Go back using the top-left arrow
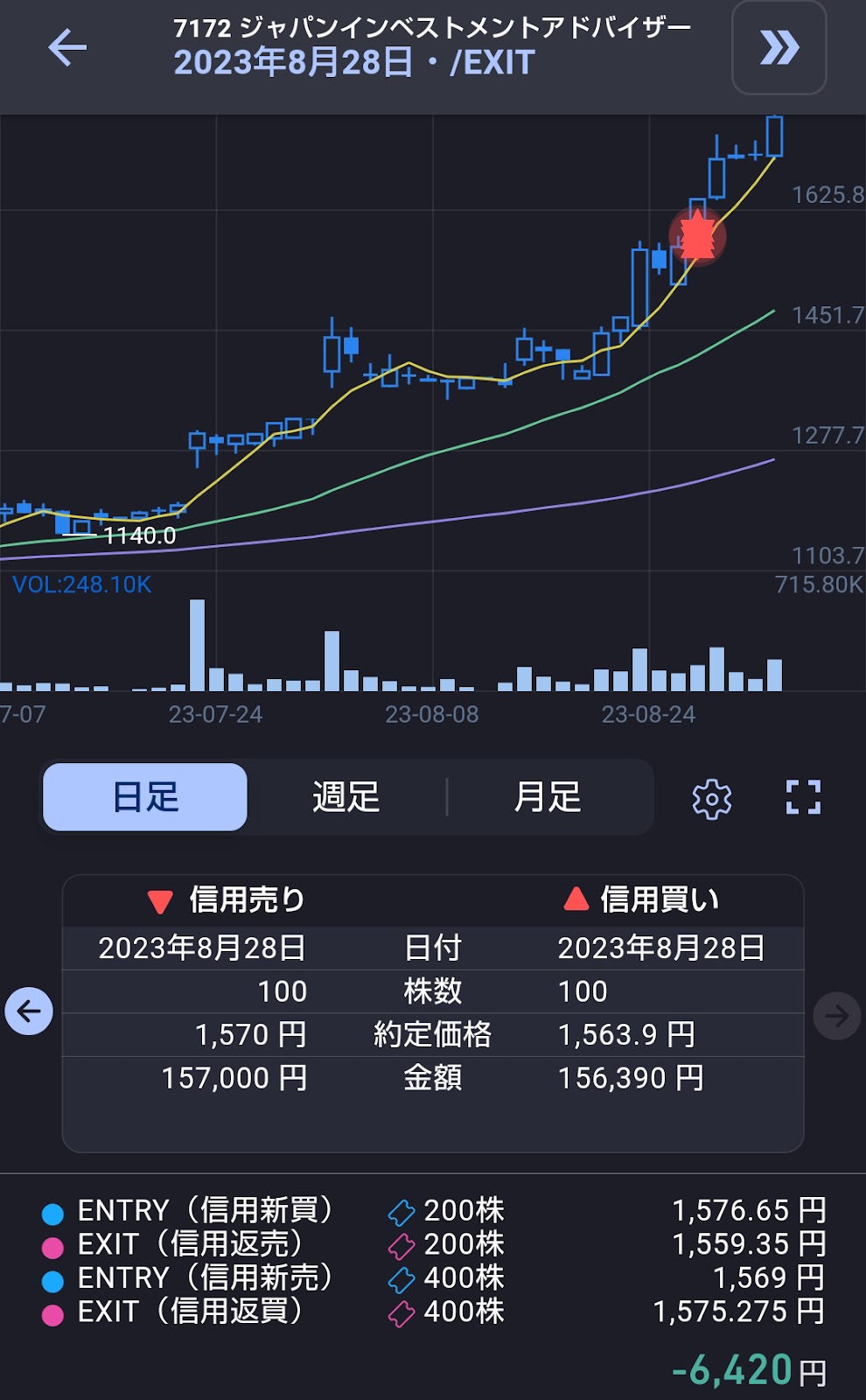This screenshot has width=866, height=1400. click(67, 47)
